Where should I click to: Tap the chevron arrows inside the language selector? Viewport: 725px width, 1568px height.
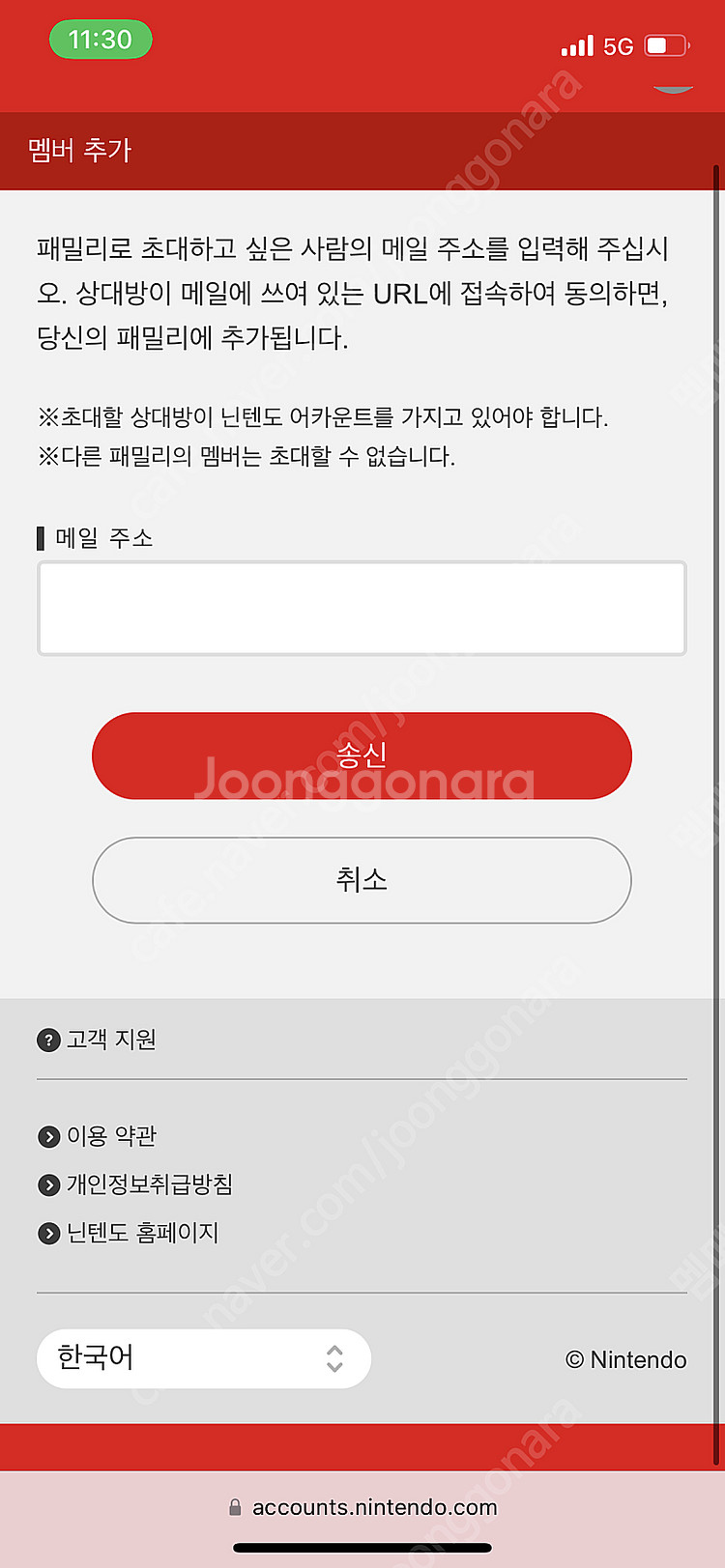tap(335, 1358)
